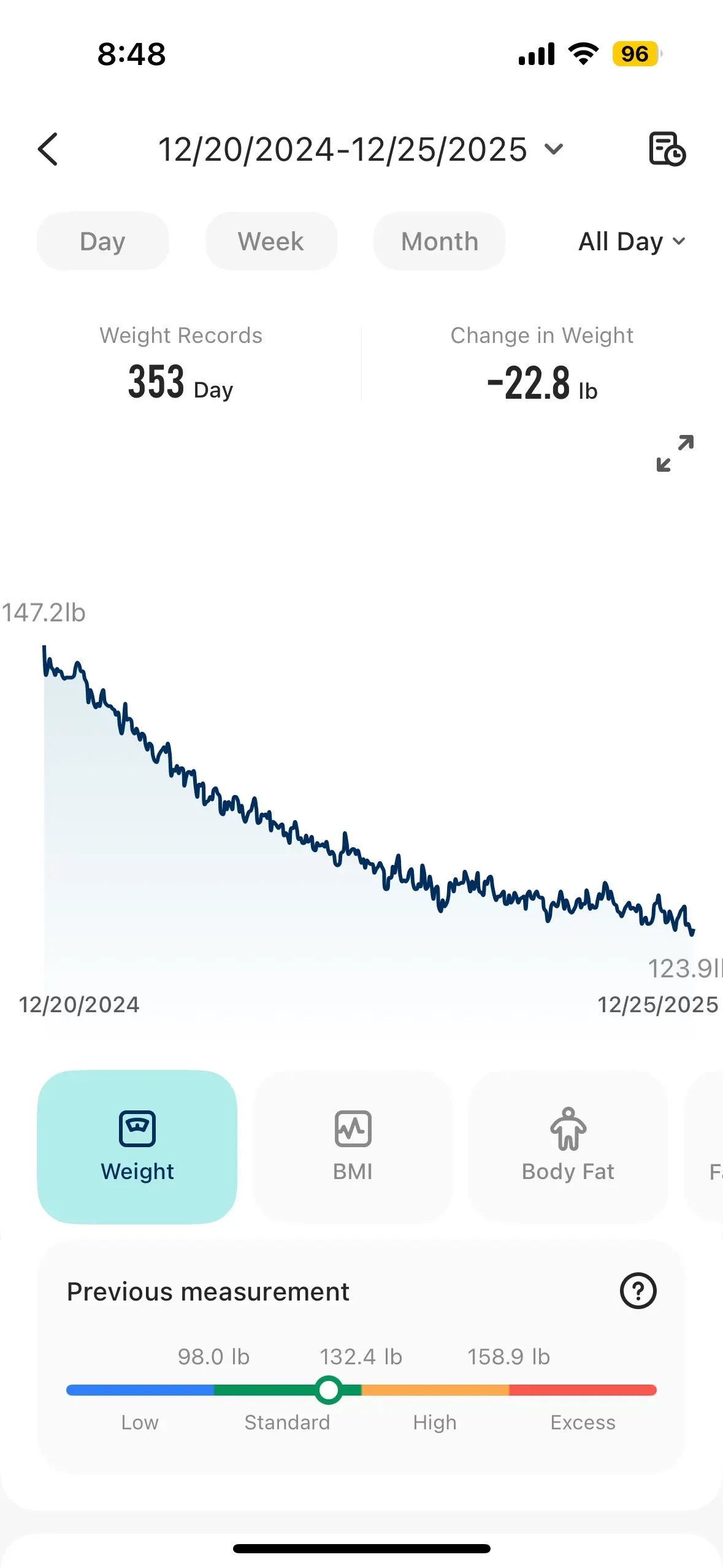Select the Weight scale icon
The image size is (723, 1568).
[137, 1128]
